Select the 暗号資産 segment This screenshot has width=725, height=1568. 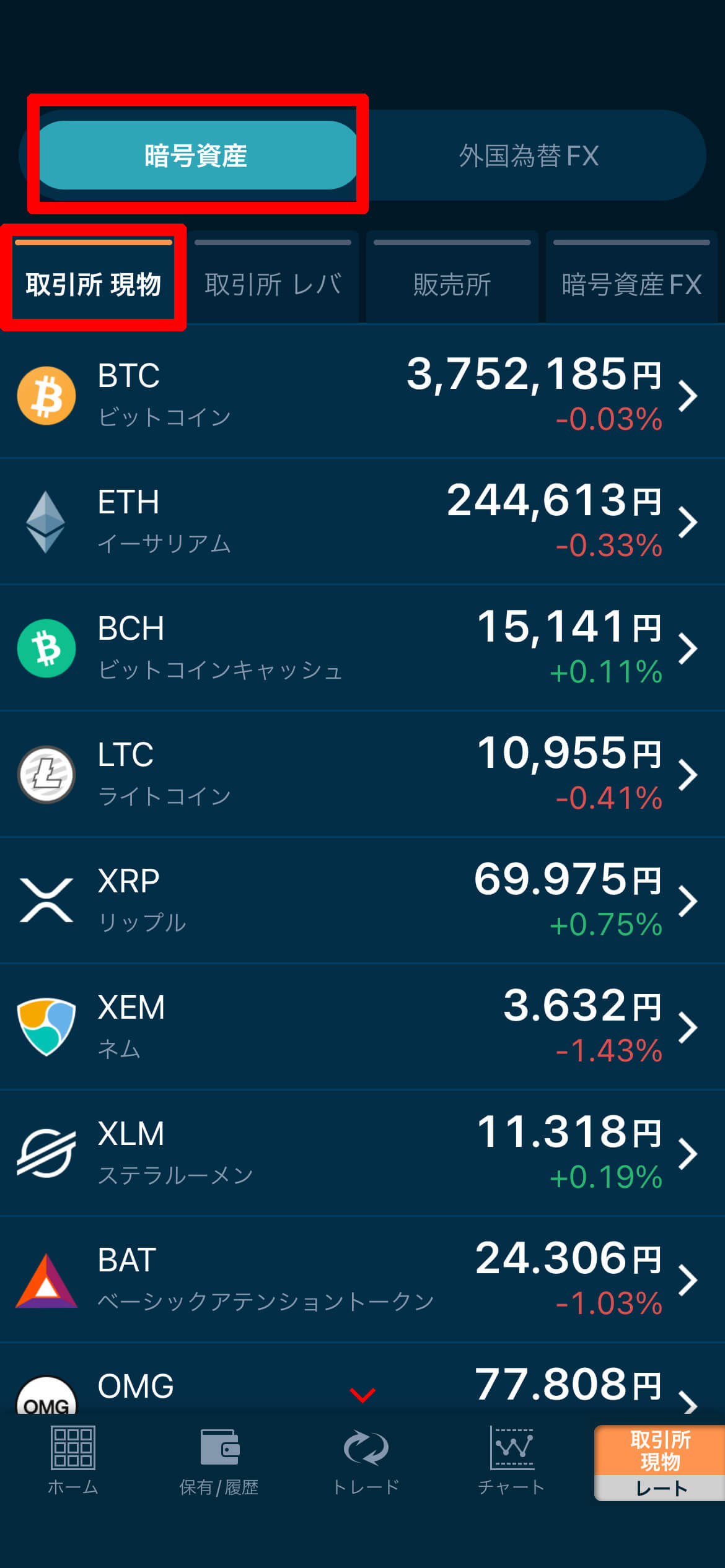coord(198,155)
